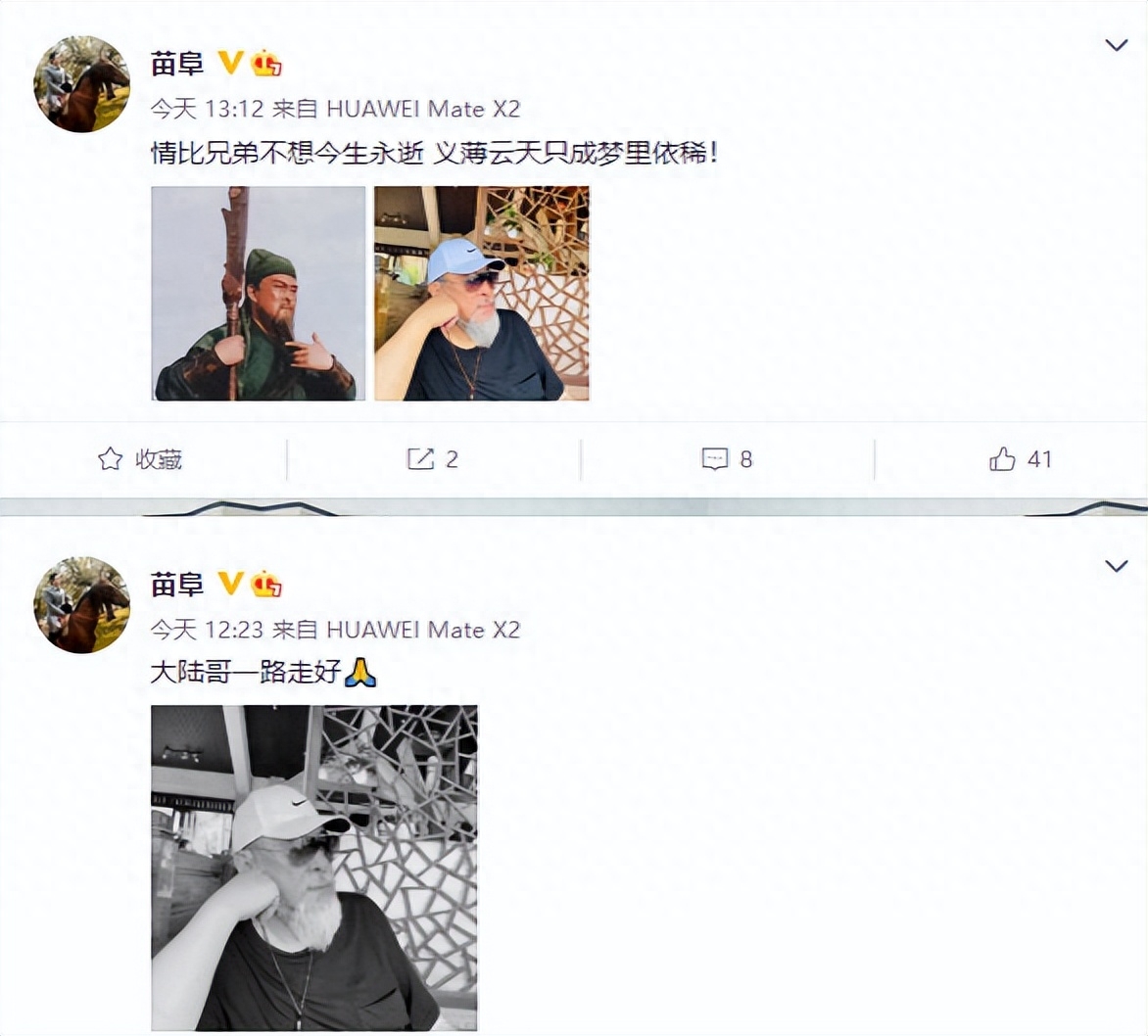View the color photo of man in blue cap
The height and width of the screenshot is (1036, 1148).
pos(482,294)
